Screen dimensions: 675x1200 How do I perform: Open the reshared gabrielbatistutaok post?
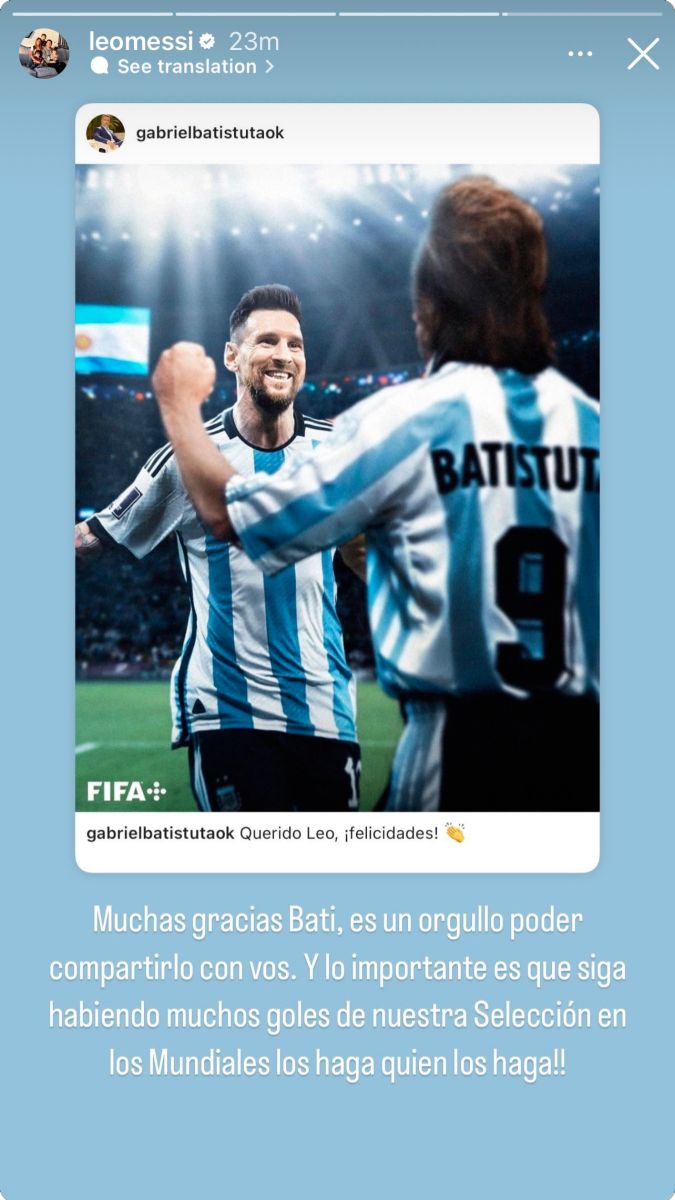click(x=337, y=488)
